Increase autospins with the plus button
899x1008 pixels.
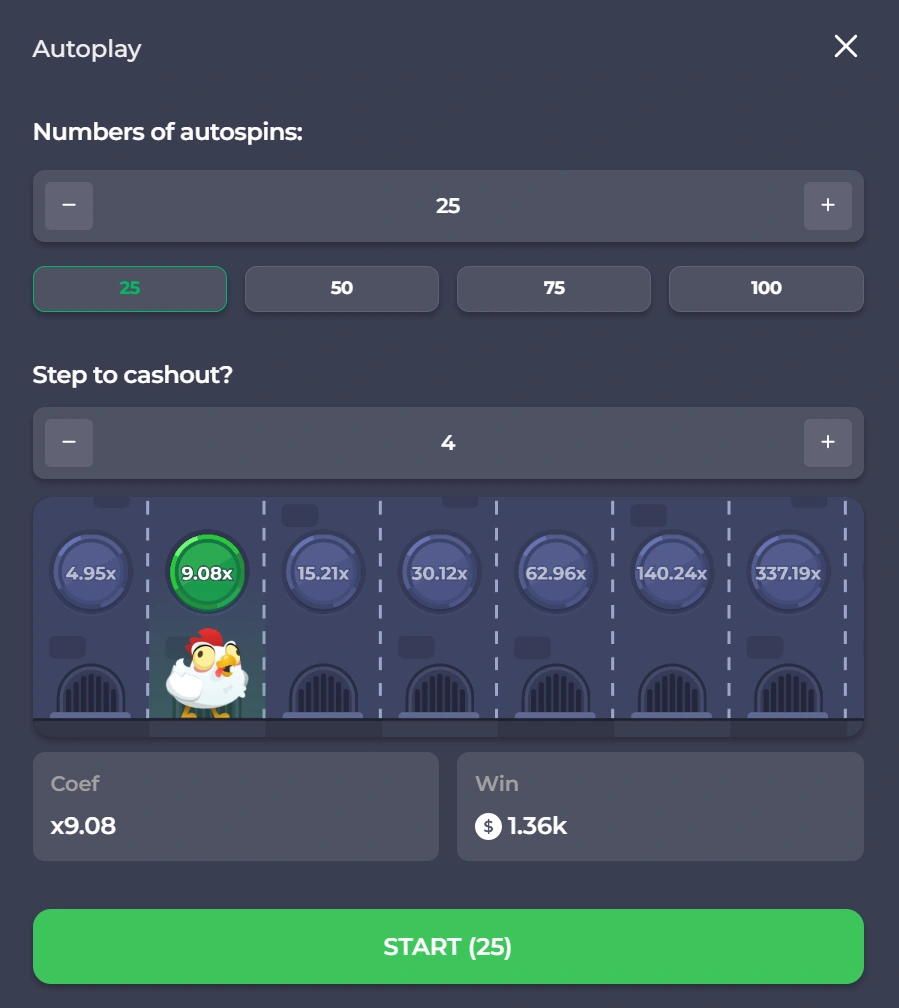pyautogui.click(x=828, y=206)
